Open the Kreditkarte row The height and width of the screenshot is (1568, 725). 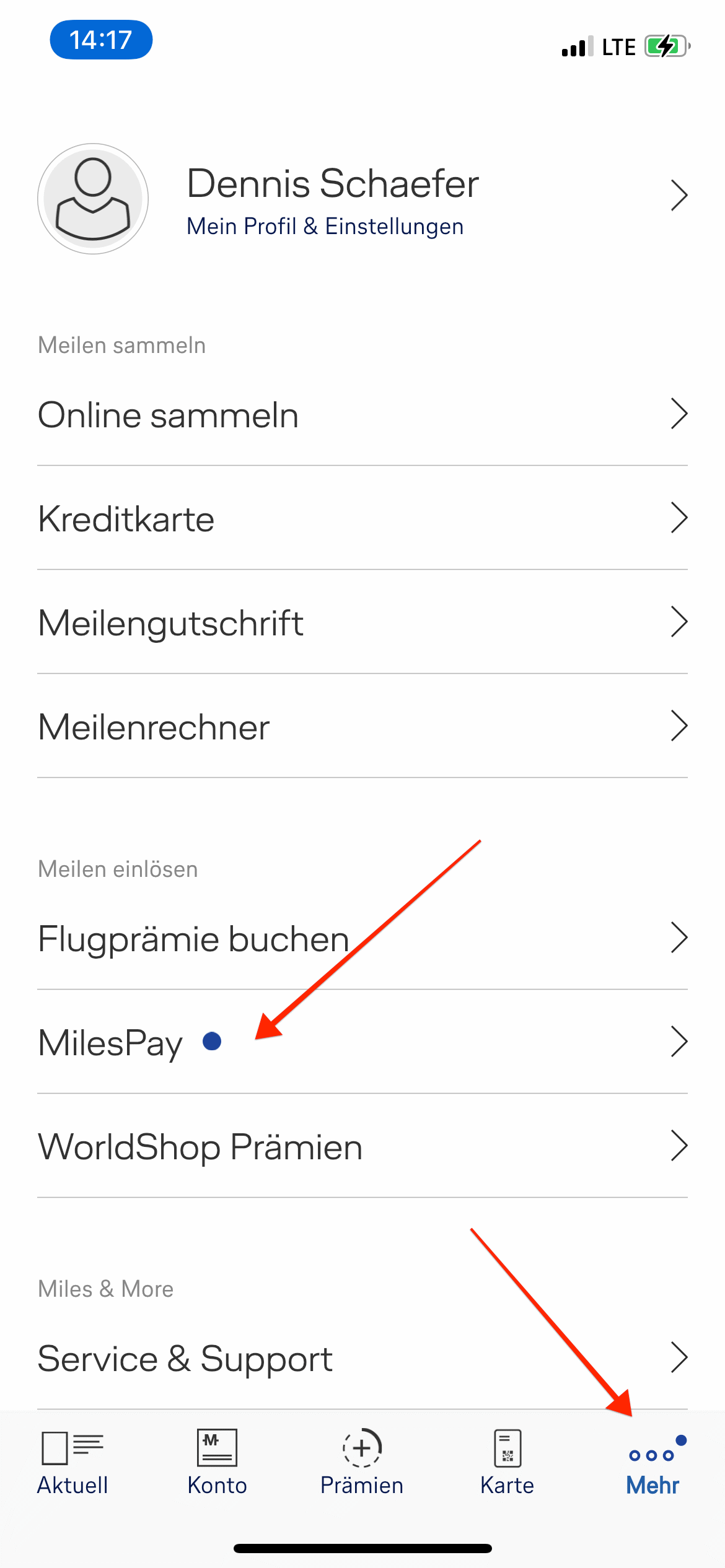tap(362, 518)
